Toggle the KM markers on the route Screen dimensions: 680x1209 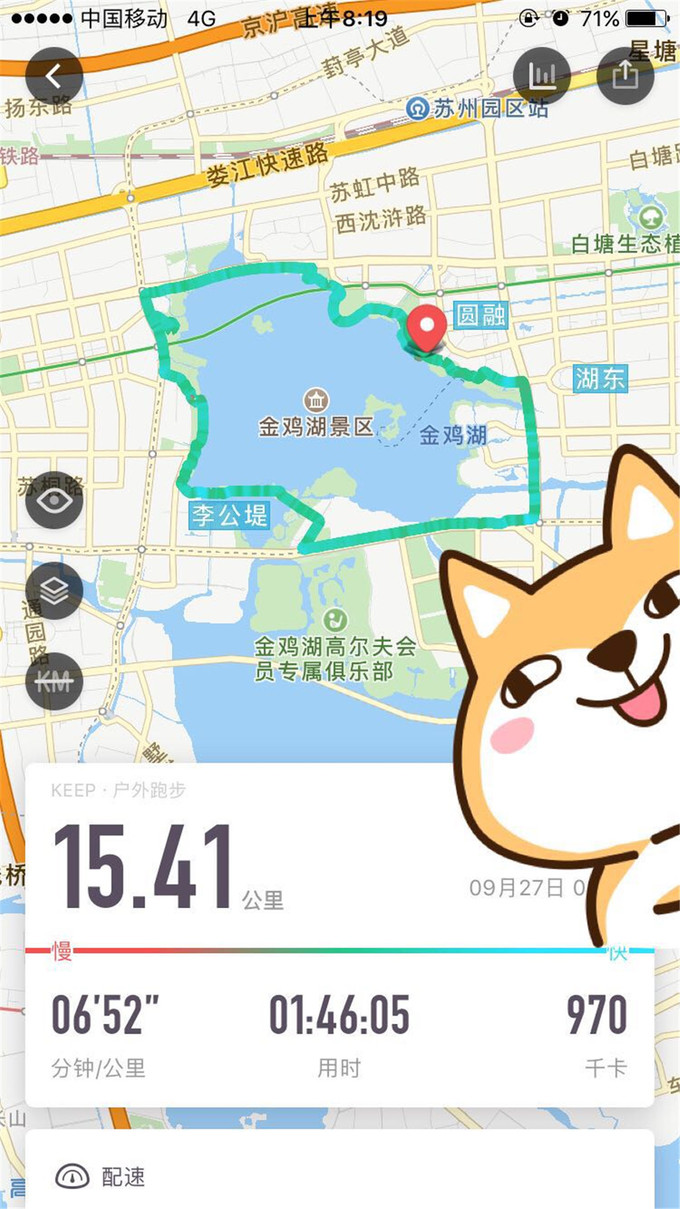[54, 681]
